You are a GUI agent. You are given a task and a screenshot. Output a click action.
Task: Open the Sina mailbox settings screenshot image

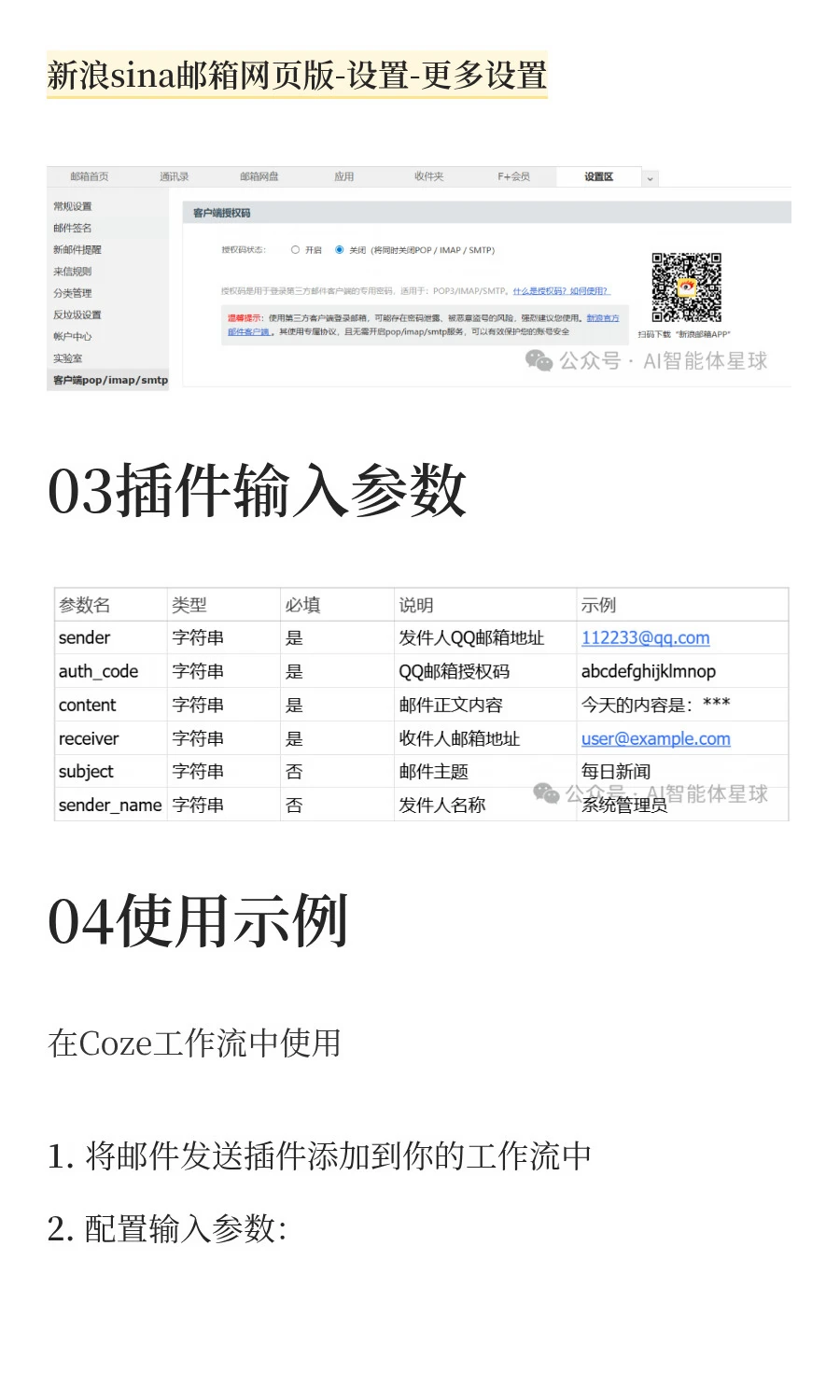point(419,278)
